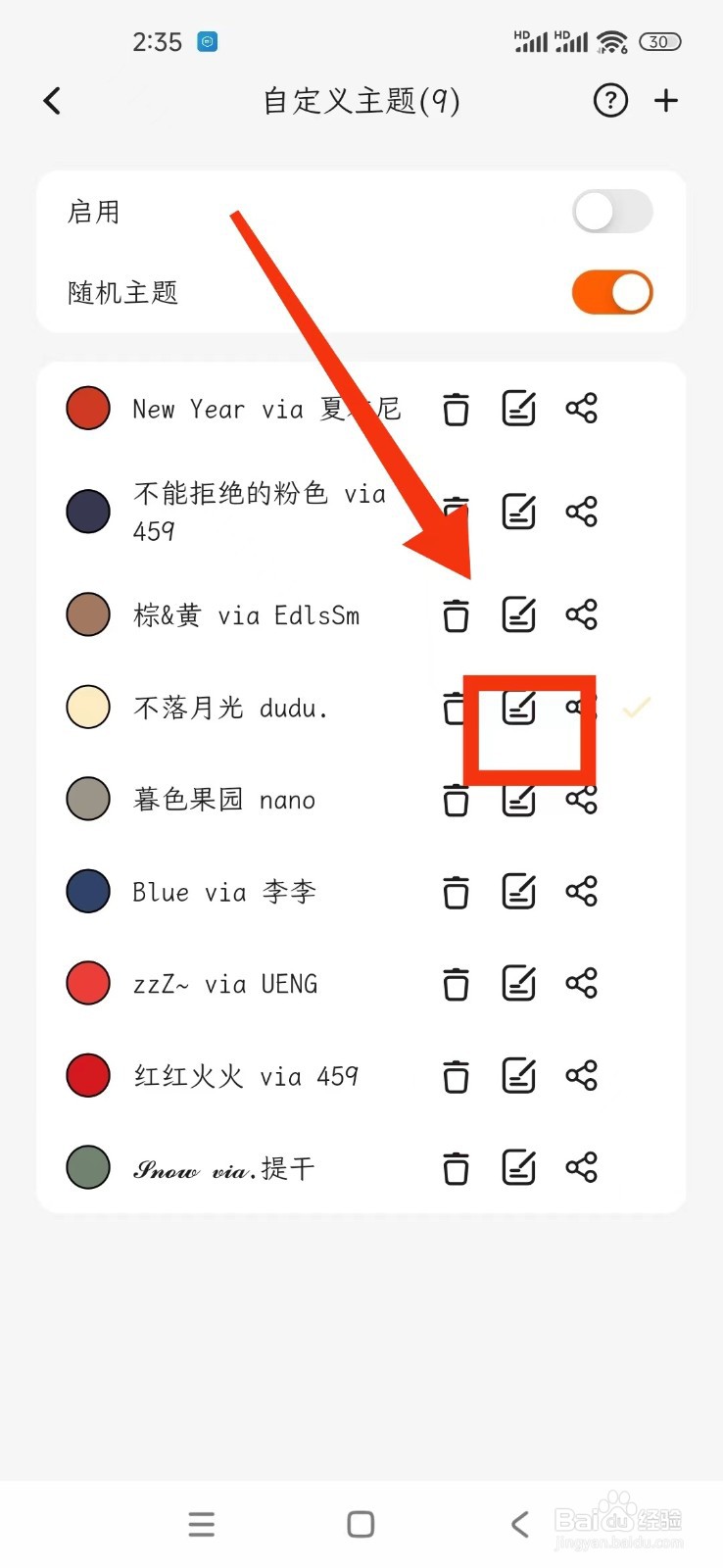Screen dimensions: 723x1568
Task: Enable the 启用 switch
Action: [611, 212]
